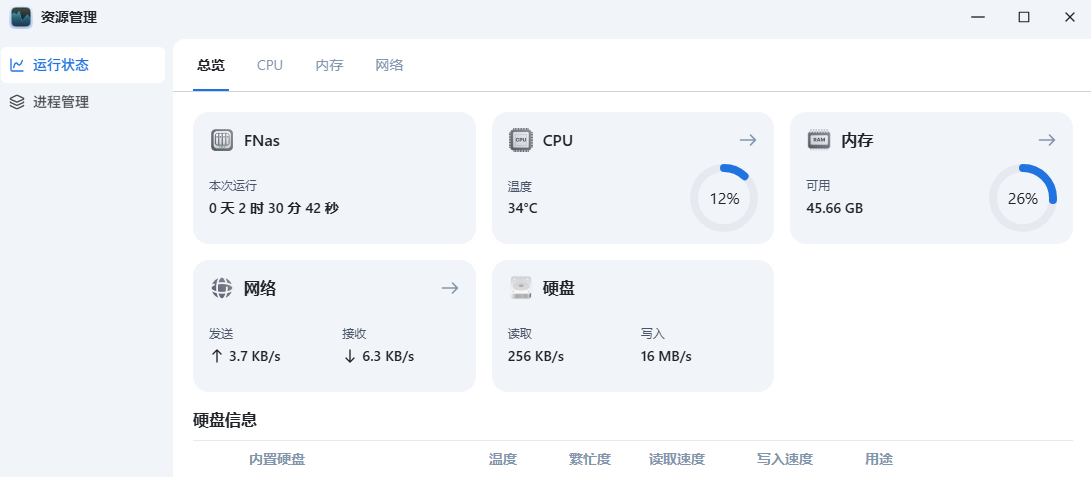1091x477 pixels.
Task: Open 网络 card details arrow
Action: [x=450, y=288]
